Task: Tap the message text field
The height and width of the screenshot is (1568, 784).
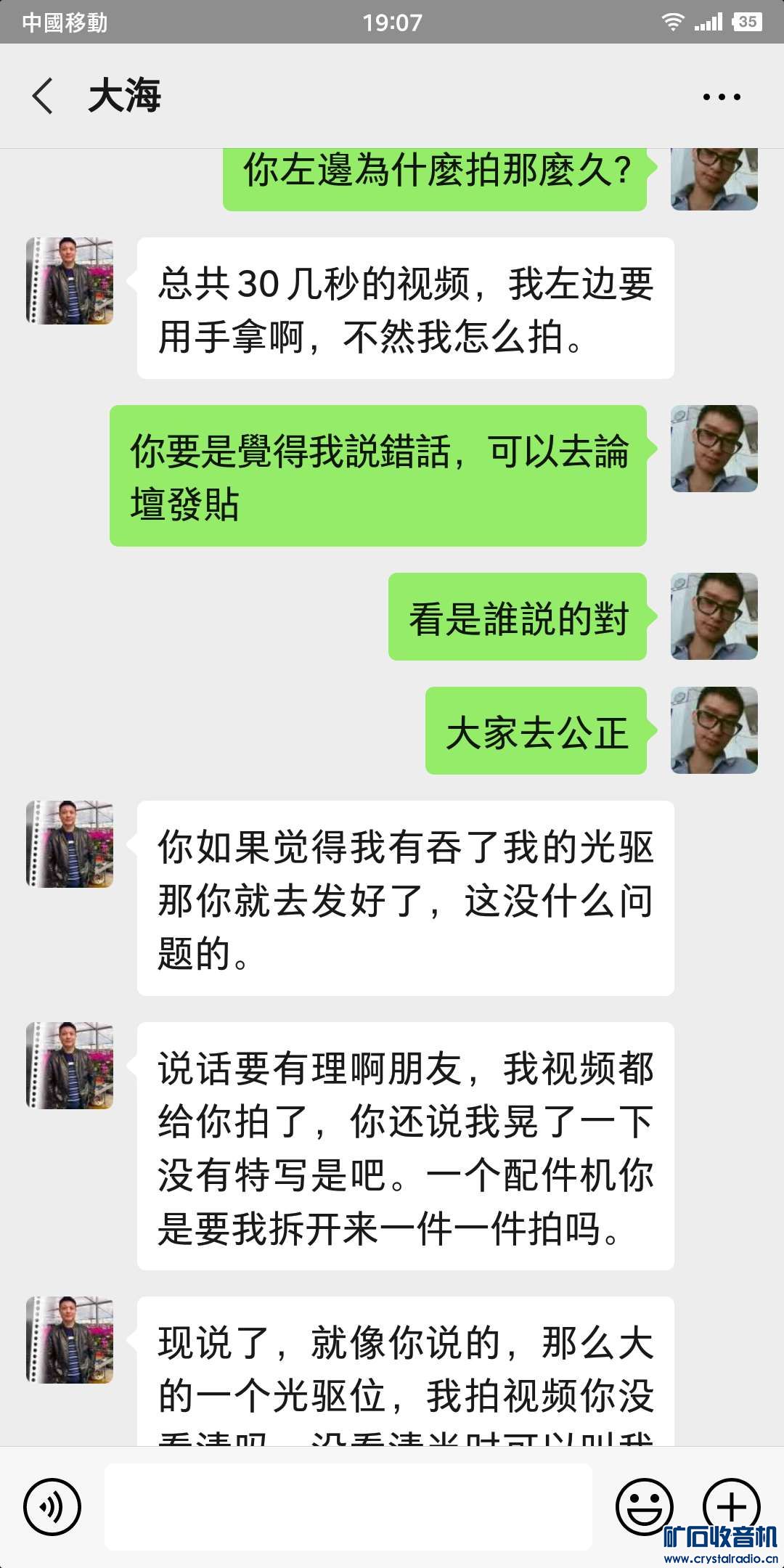Action: [x=348, y=1507]
